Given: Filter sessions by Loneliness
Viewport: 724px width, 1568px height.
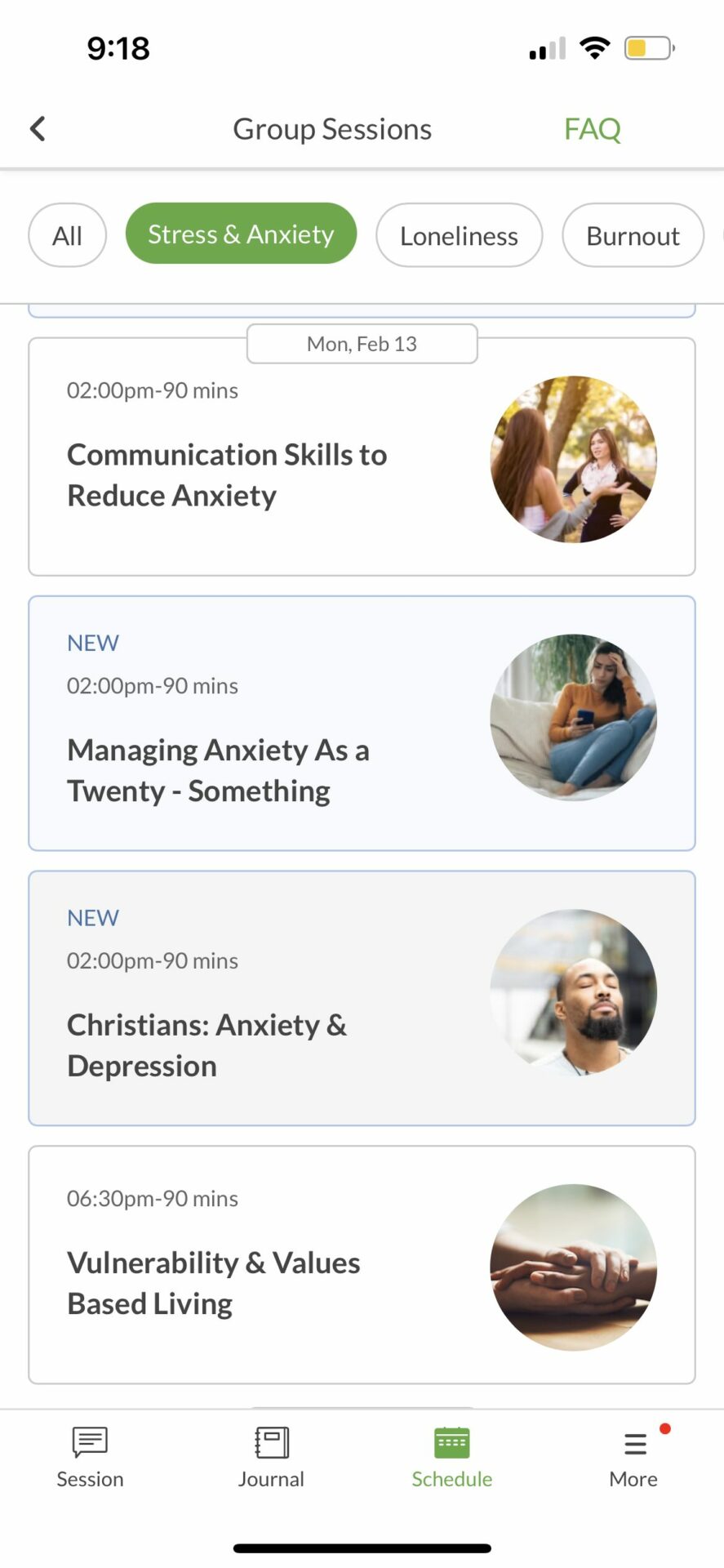Looking at the screenshot, I should [459, 235].
